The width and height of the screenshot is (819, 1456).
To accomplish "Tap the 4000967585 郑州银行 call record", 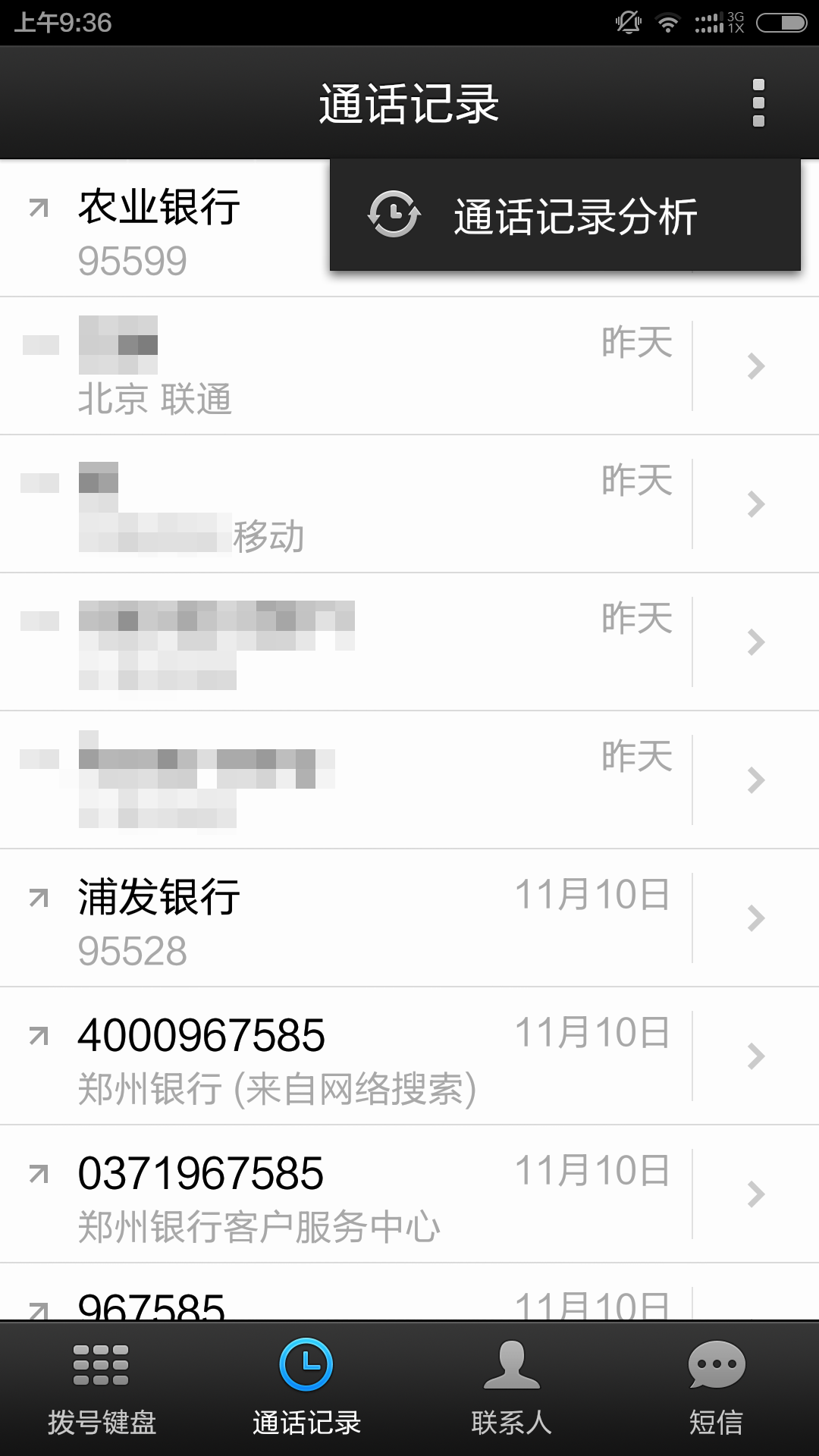I will point(346,1056).
